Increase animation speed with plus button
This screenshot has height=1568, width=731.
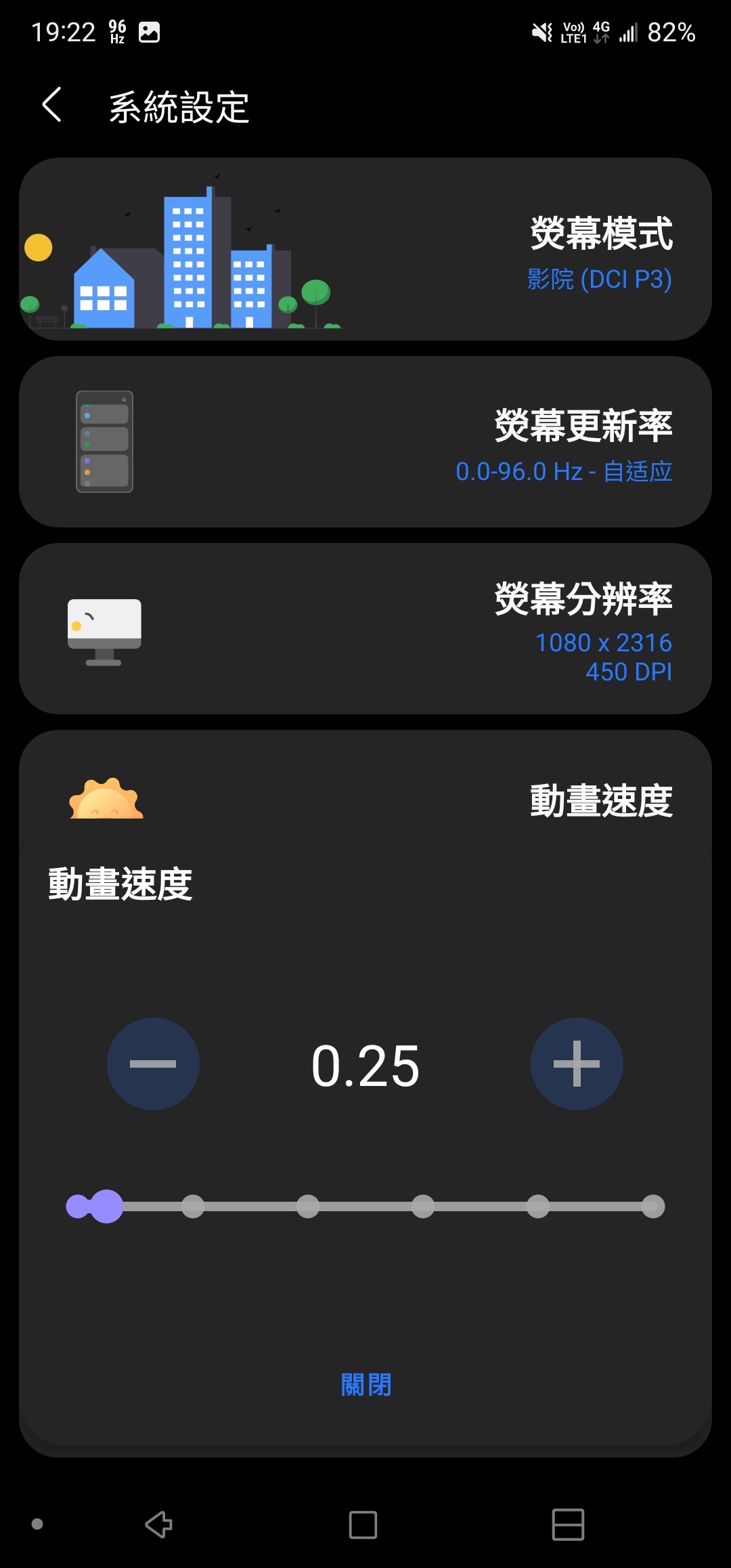pos(577,1064)
